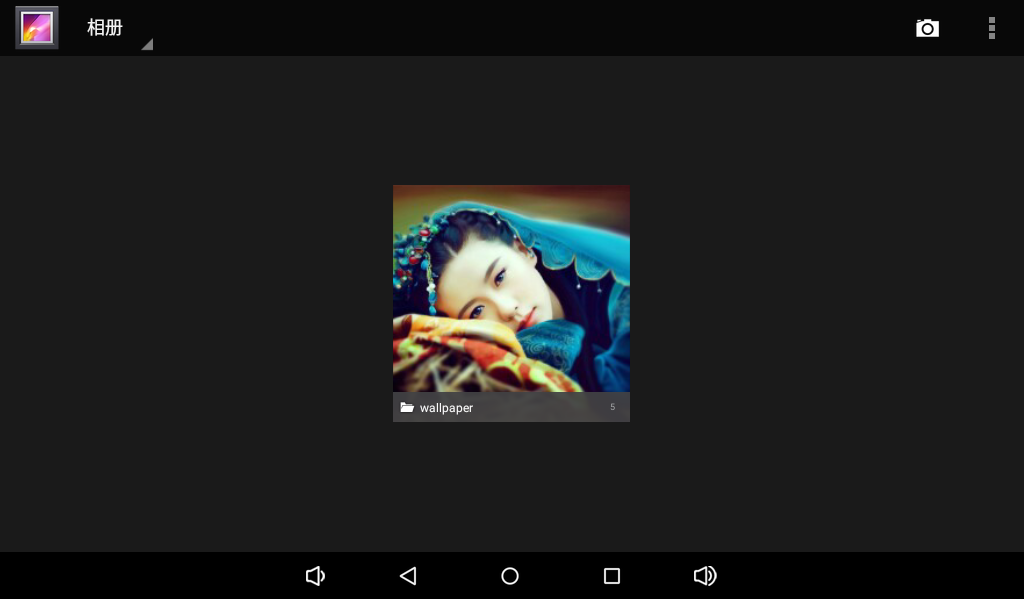Lower the volume from navigation bar

pos(315,576)
